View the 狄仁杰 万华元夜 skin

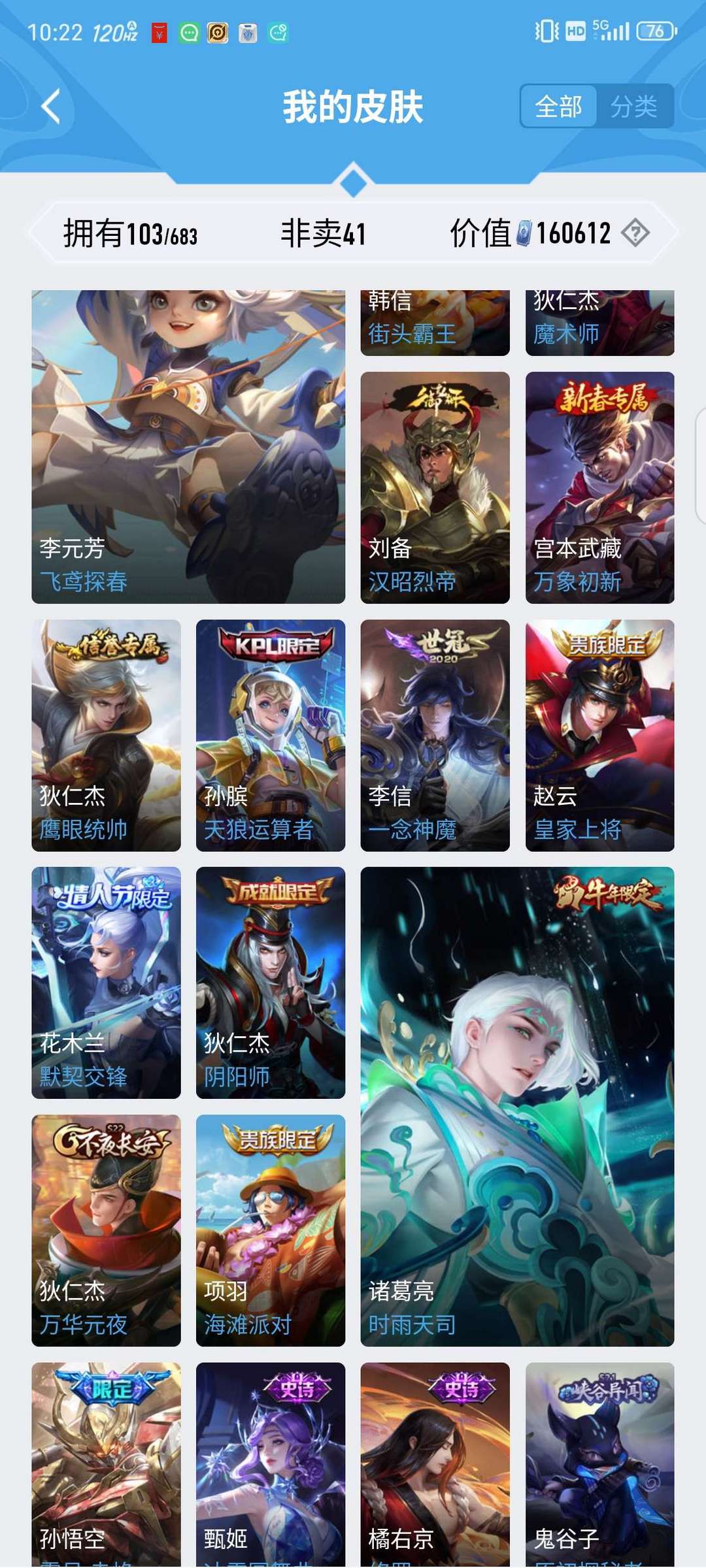(x=106, y=1230)
